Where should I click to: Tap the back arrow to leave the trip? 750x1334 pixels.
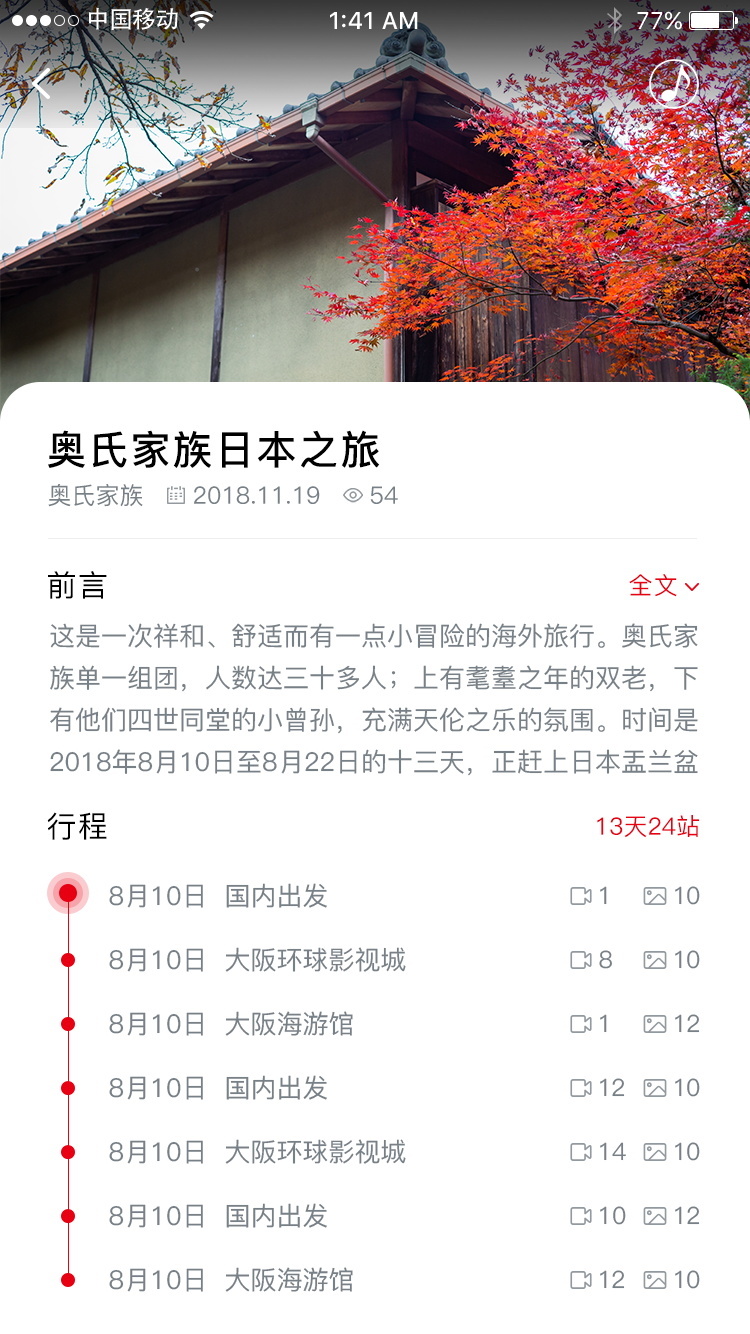[x=40, y=84]
